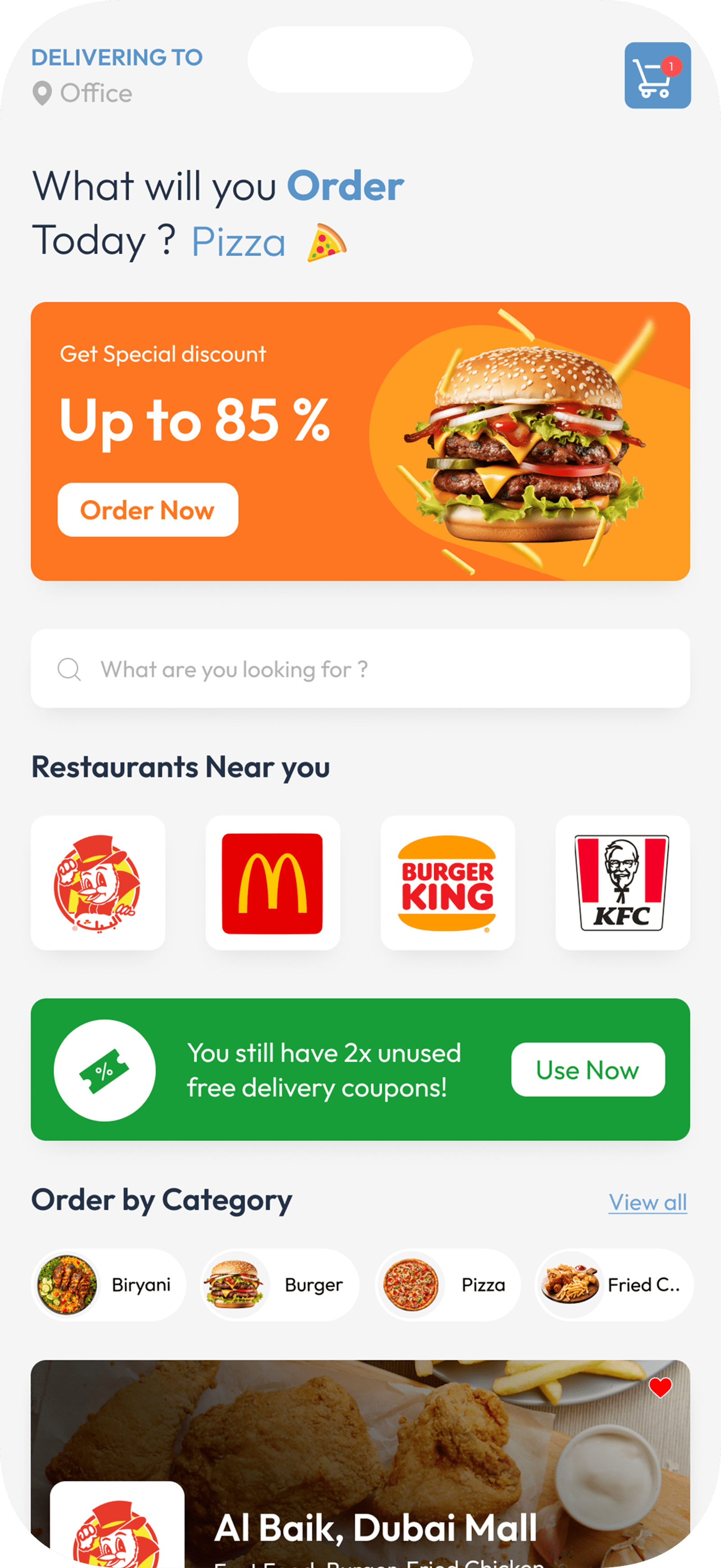Use free delivery coupons now
Viewport: 721px width, 1568px height.
[587, 1070]
